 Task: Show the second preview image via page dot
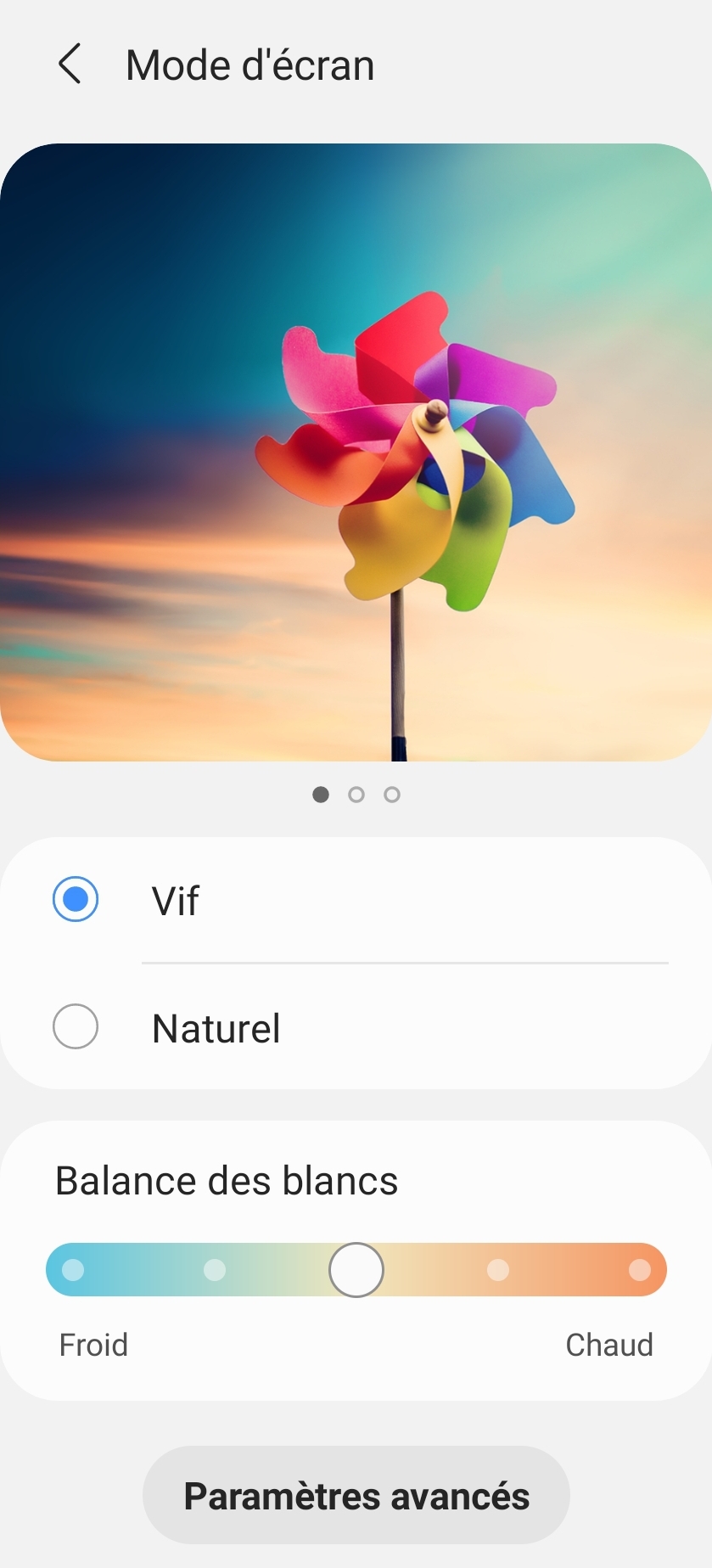click(356, 795)
